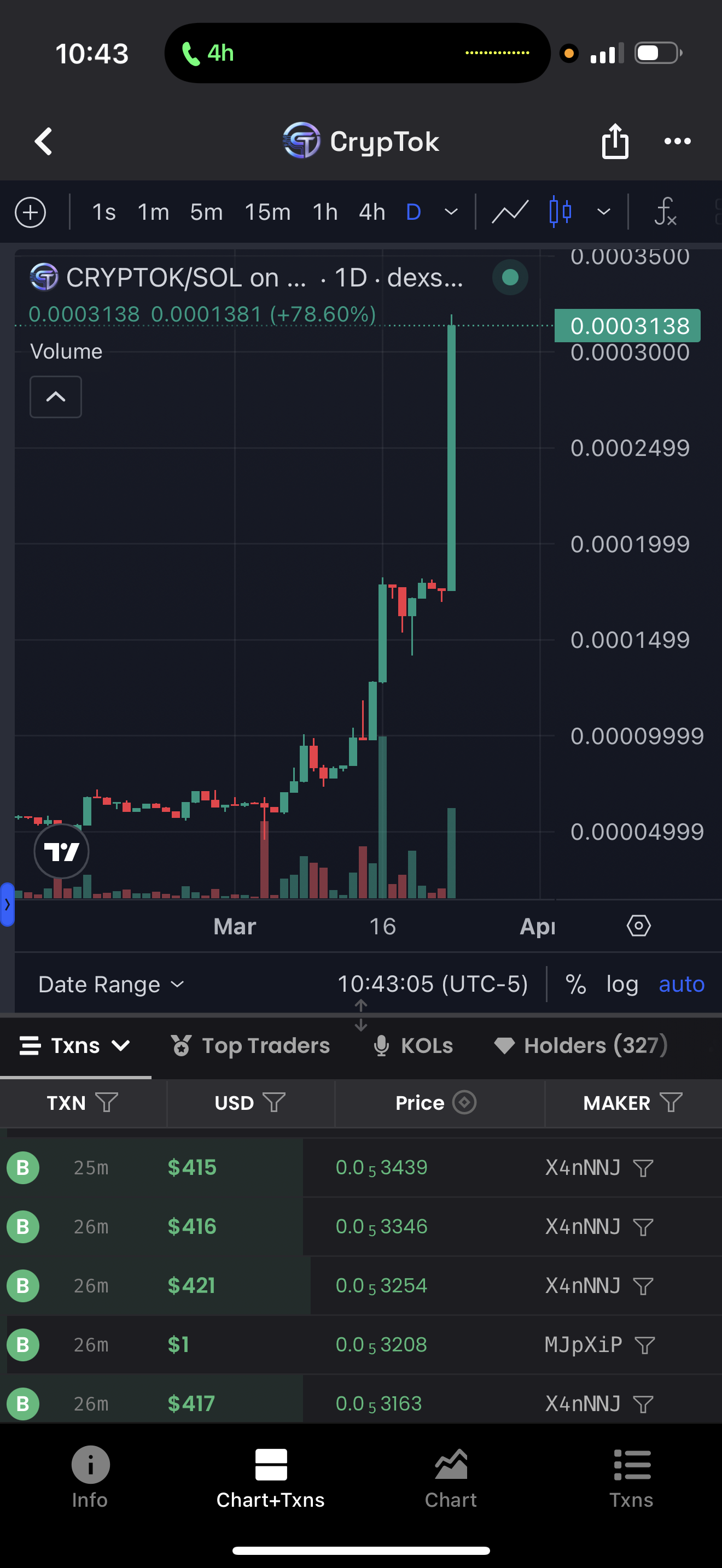Image resolution: width=722 pixels, height=1568 pixels.
Task: Select the 1m chart interval
Action: coord(153,213)
